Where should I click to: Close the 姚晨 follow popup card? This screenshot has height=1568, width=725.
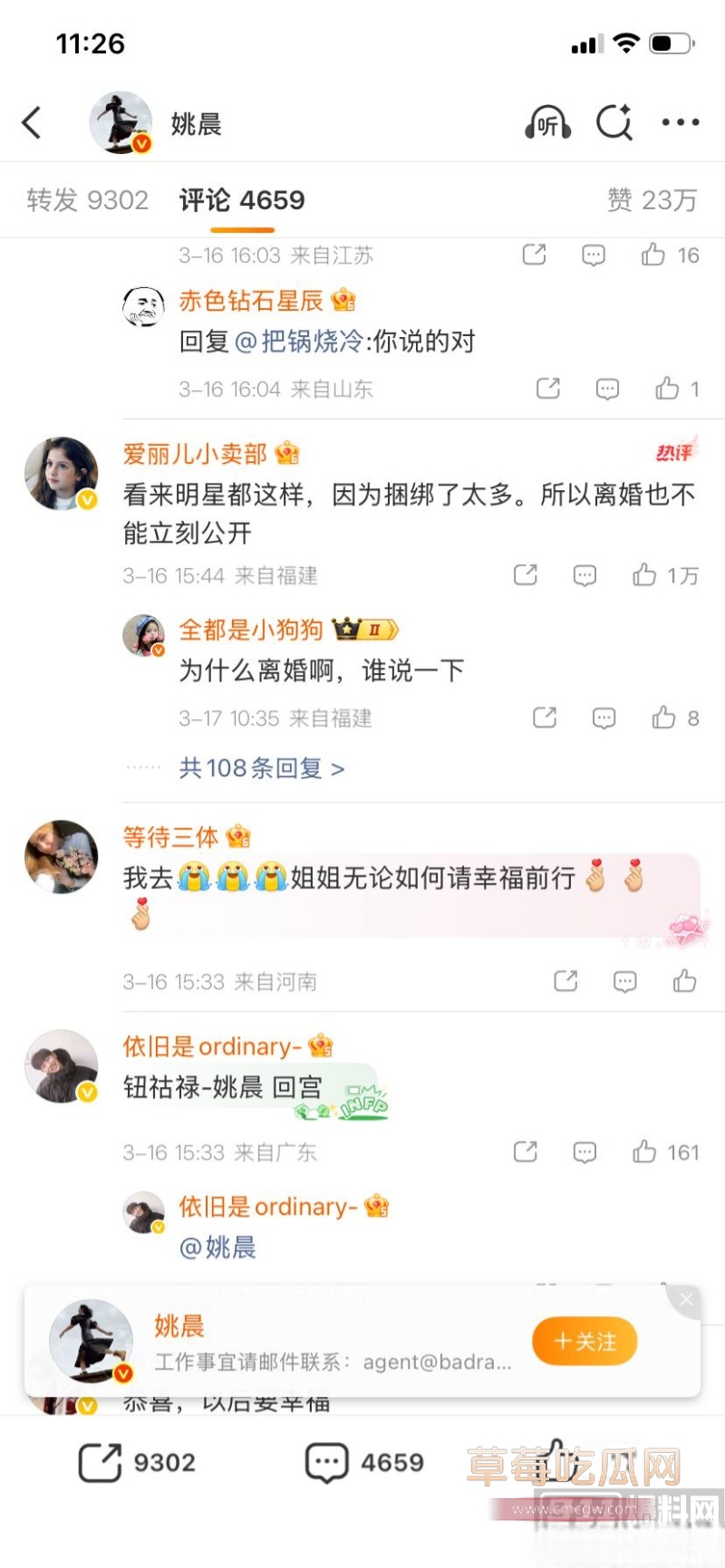click(686, 1299)
